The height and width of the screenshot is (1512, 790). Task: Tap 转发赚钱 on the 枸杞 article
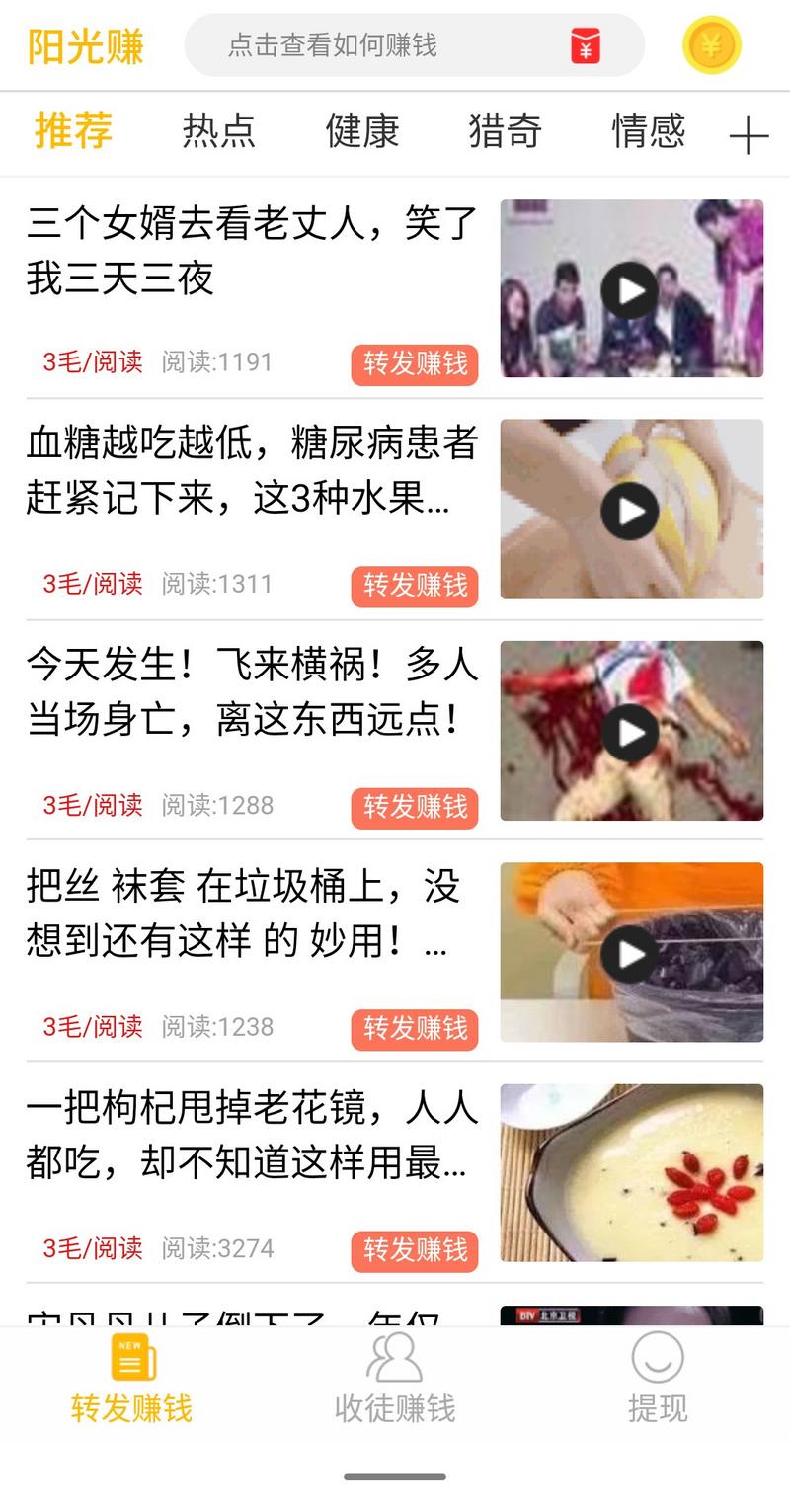pyautogui.click(x=415, y=1250)
